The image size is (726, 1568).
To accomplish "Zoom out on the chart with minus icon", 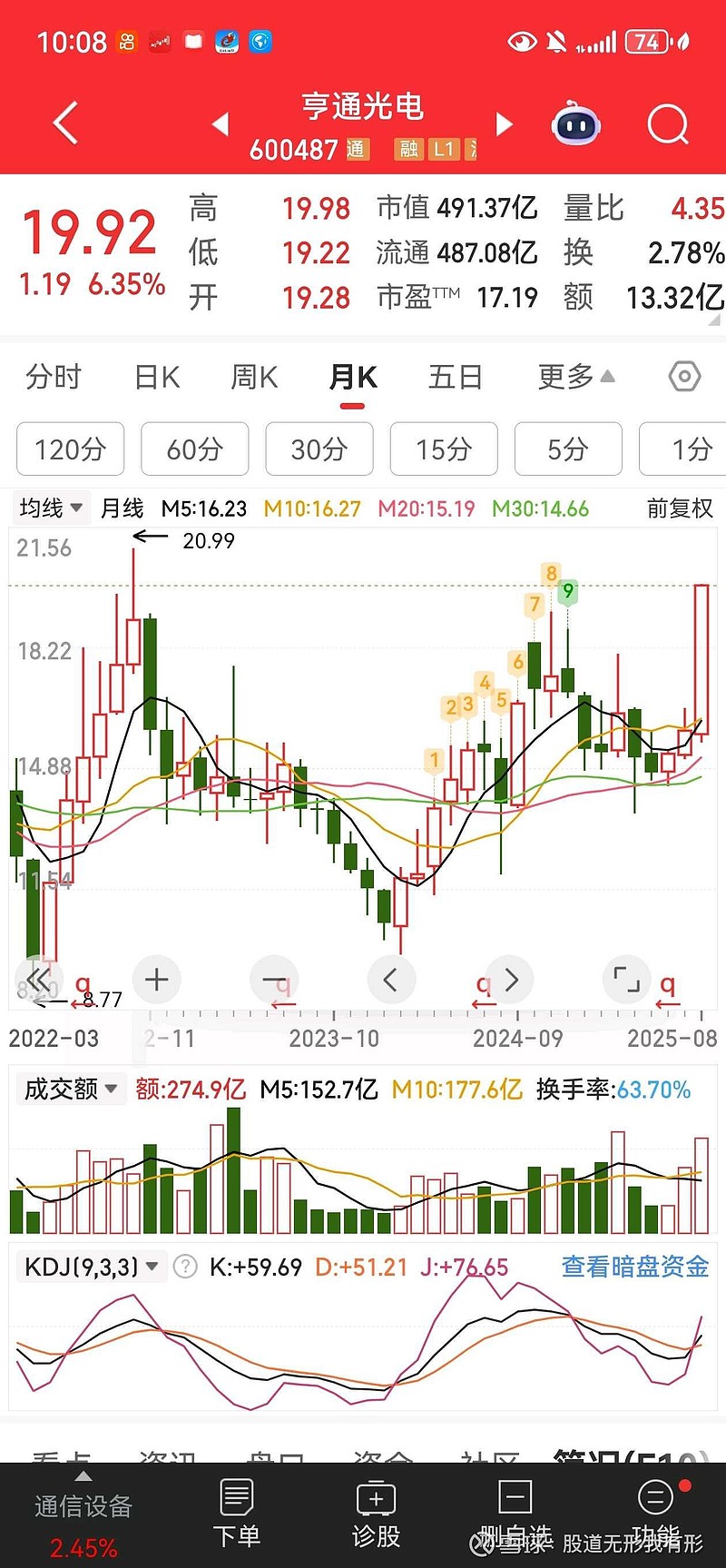I will (x=274, y=980).
